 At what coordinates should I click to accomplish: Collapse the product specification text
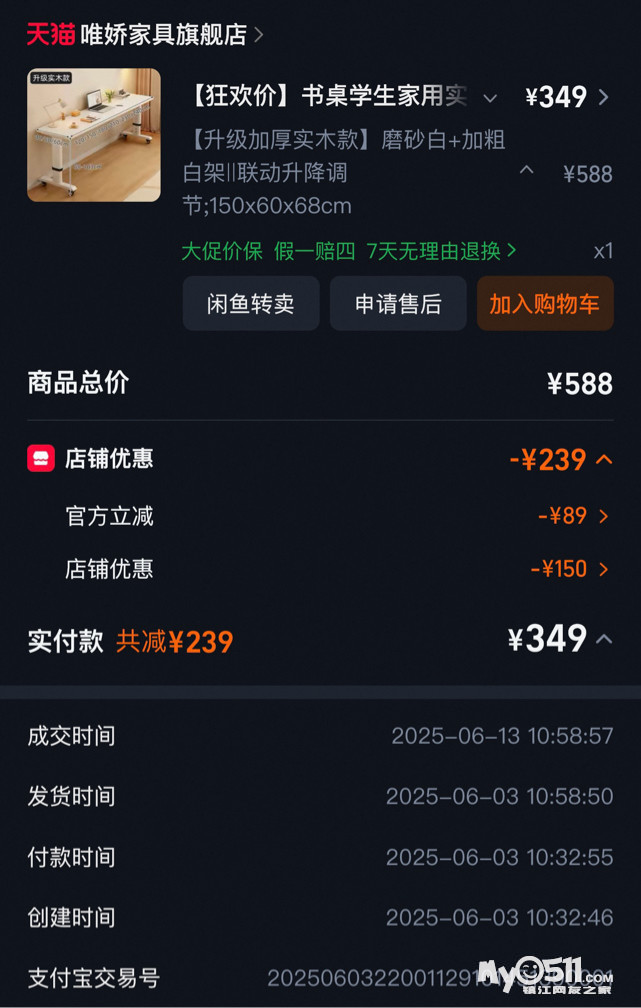pyautogui.click(x=526, y=171)
